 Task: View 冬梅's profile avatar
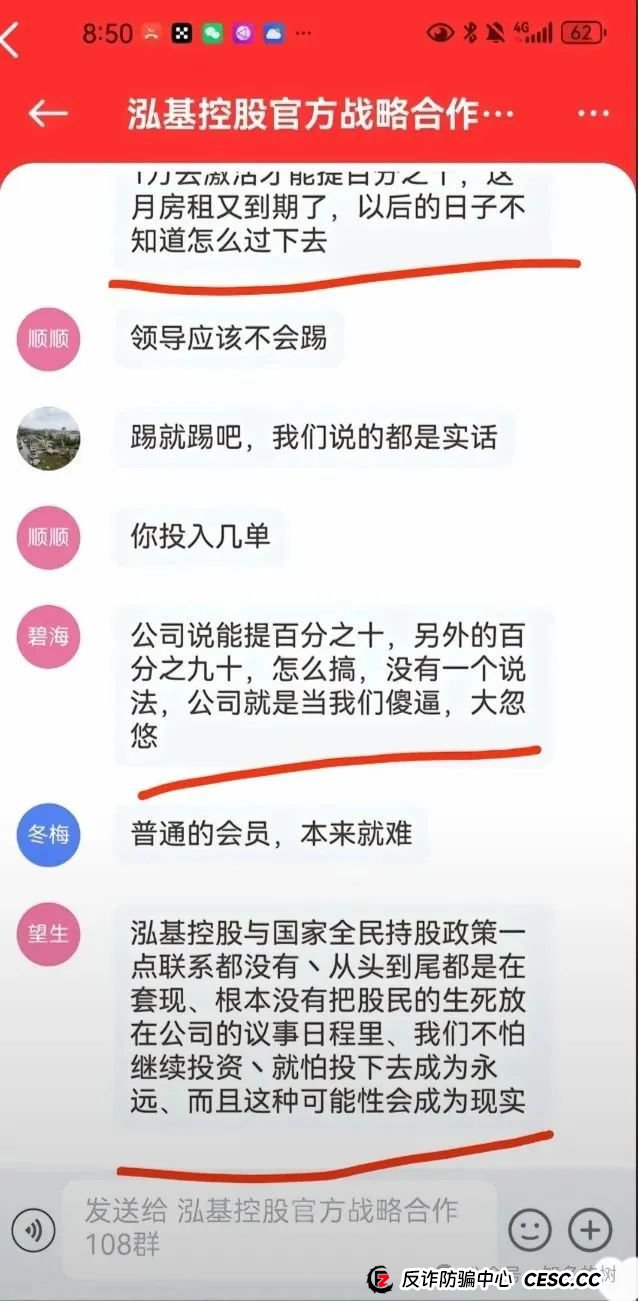48,834
